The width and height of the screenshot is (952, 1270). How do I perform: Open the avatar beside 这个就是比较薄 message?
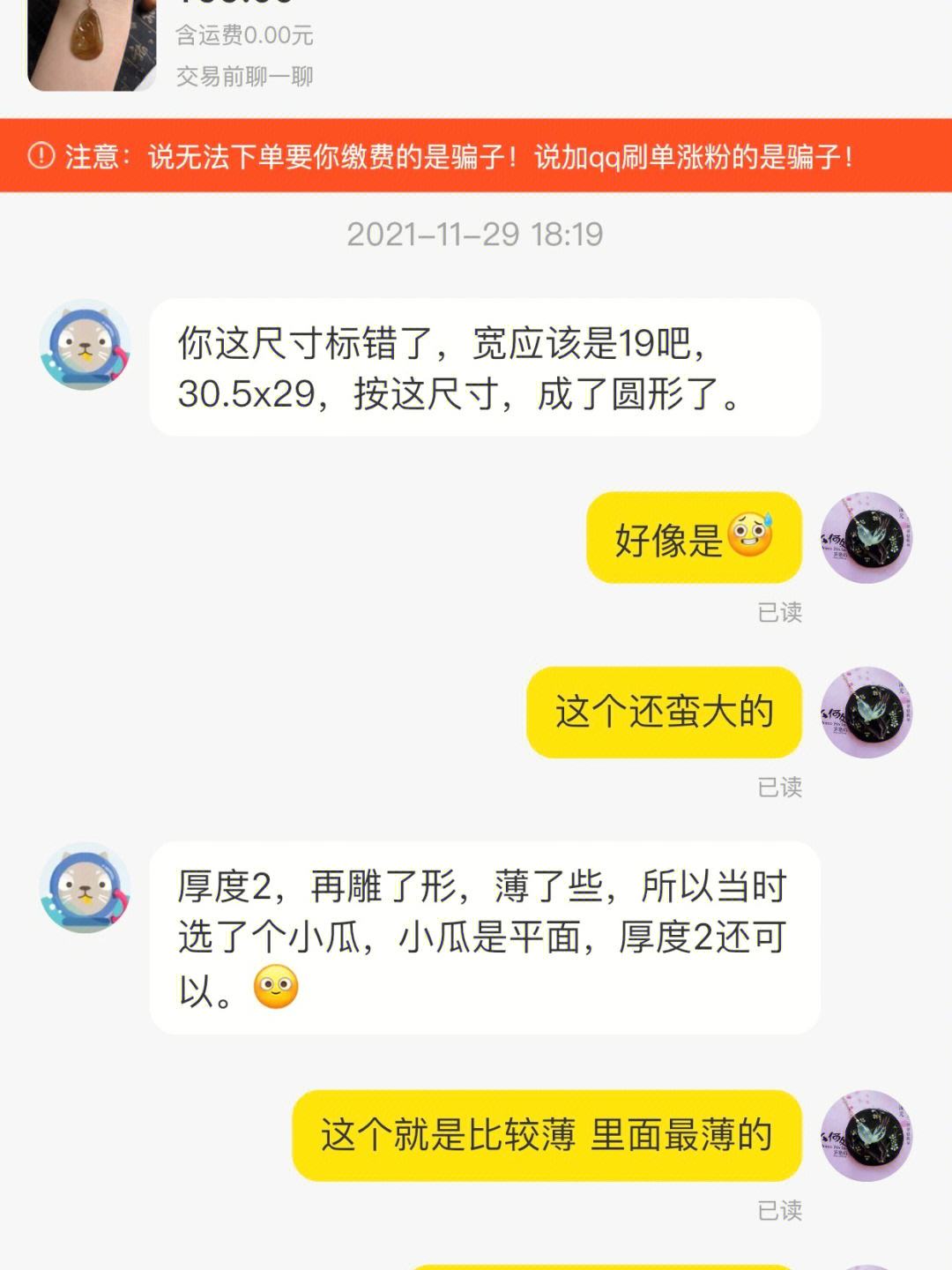point(866,1136)
